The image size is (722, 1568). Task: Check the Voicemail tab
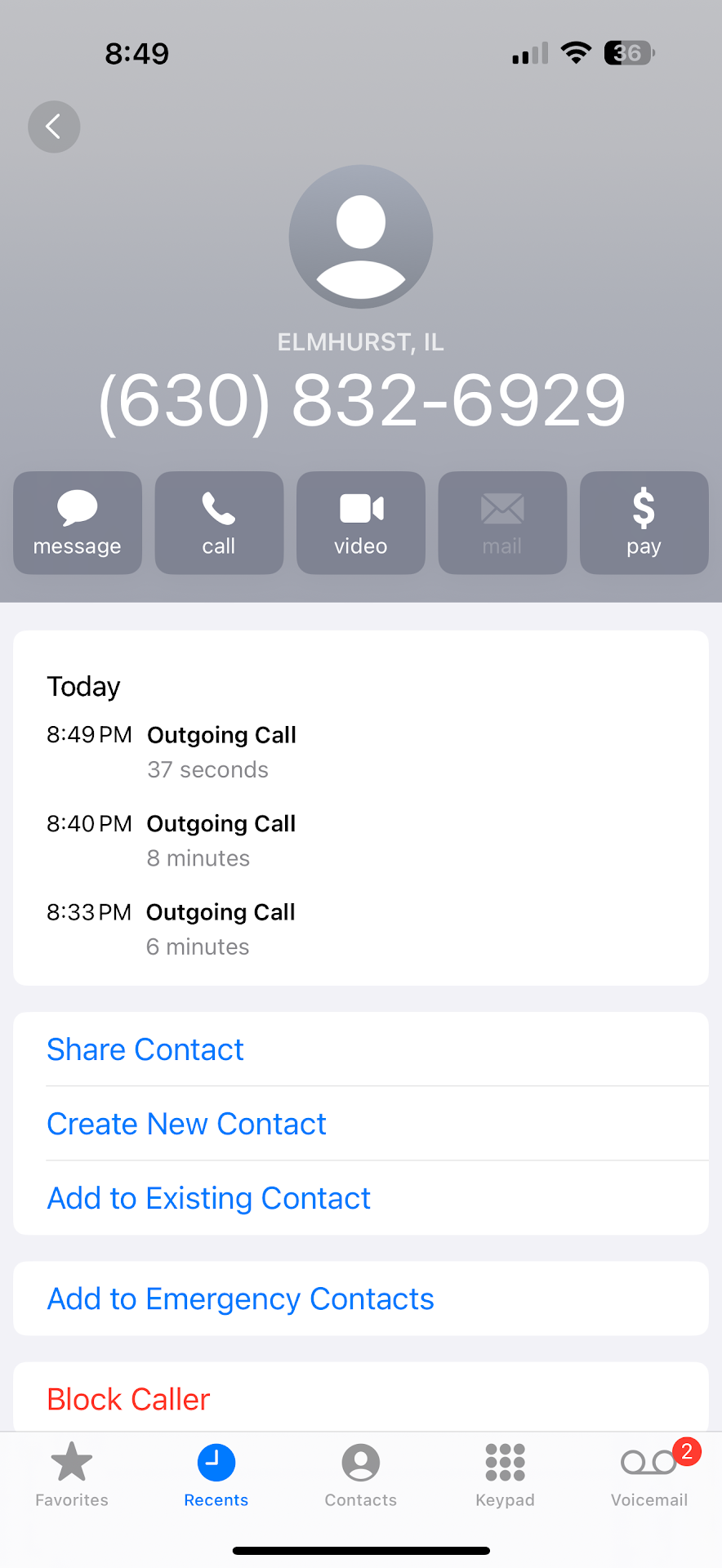[649, 1472]
